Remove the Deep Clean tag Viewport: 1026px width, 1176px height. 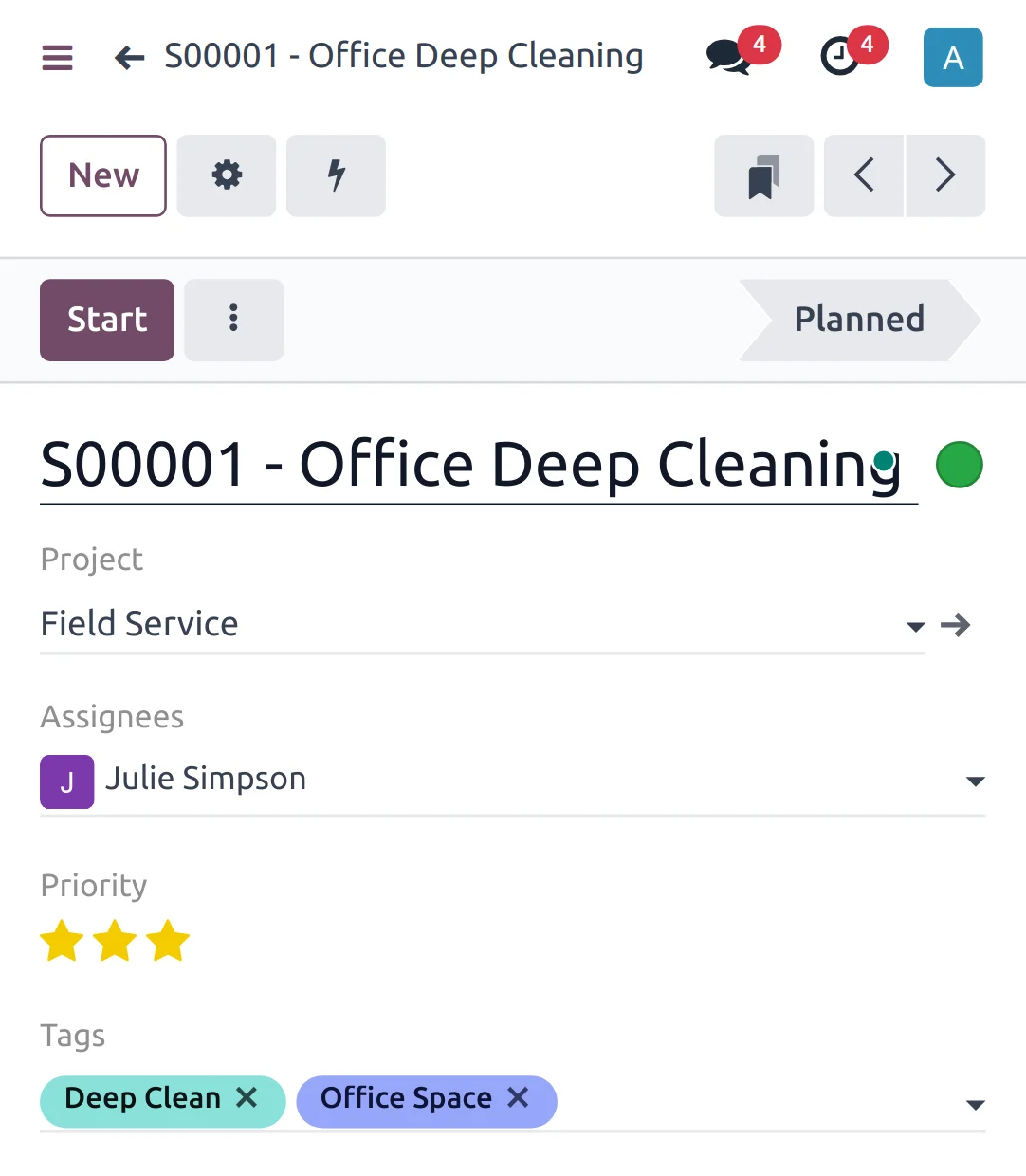pos(247,1098)
